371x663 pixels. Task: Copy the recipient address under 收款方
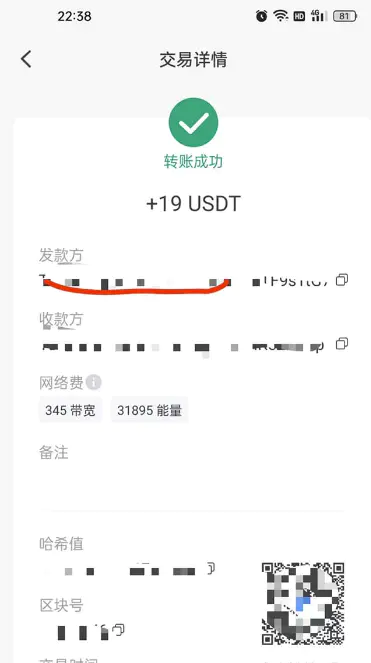coord(342,344)
